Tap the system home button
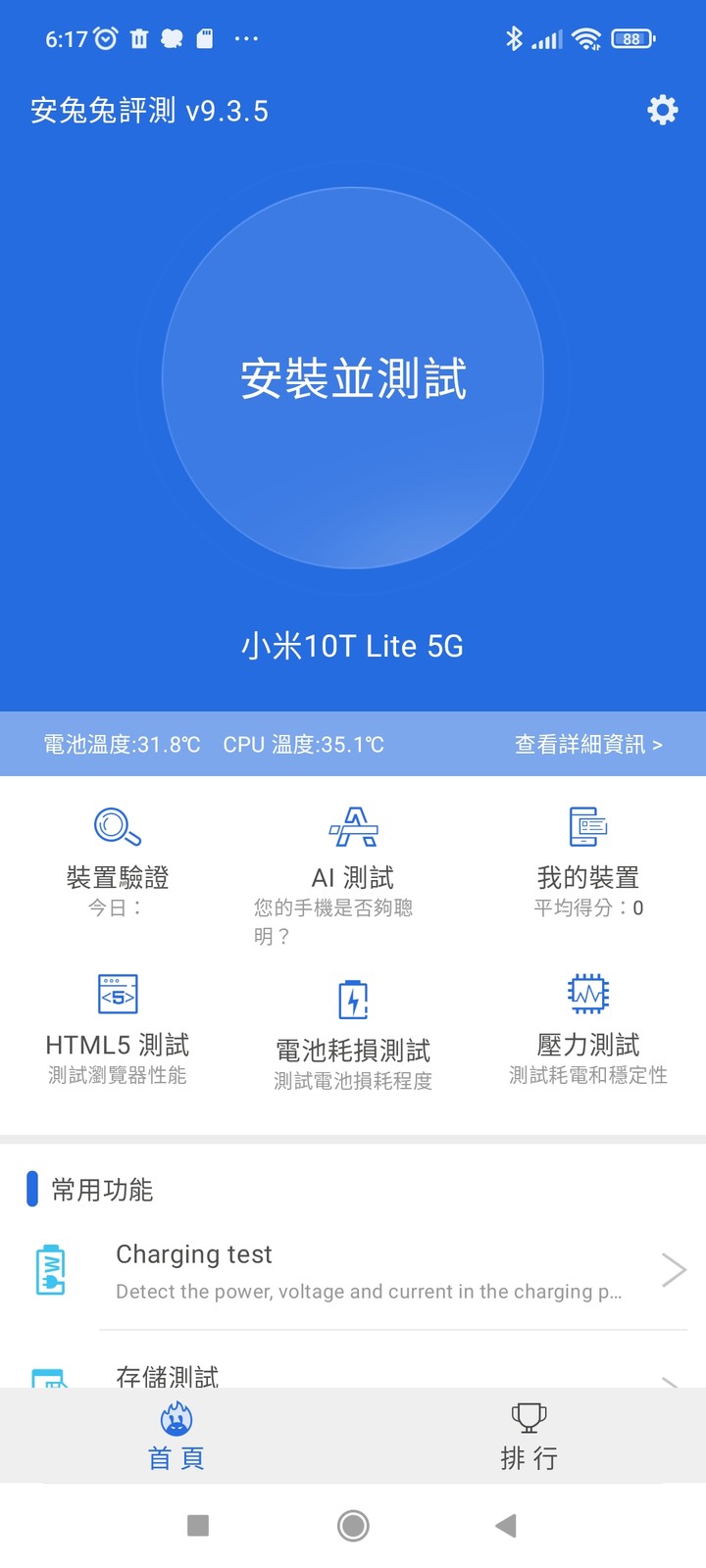This screenshot has width=706, height=1568. (x=353, y=1525)
